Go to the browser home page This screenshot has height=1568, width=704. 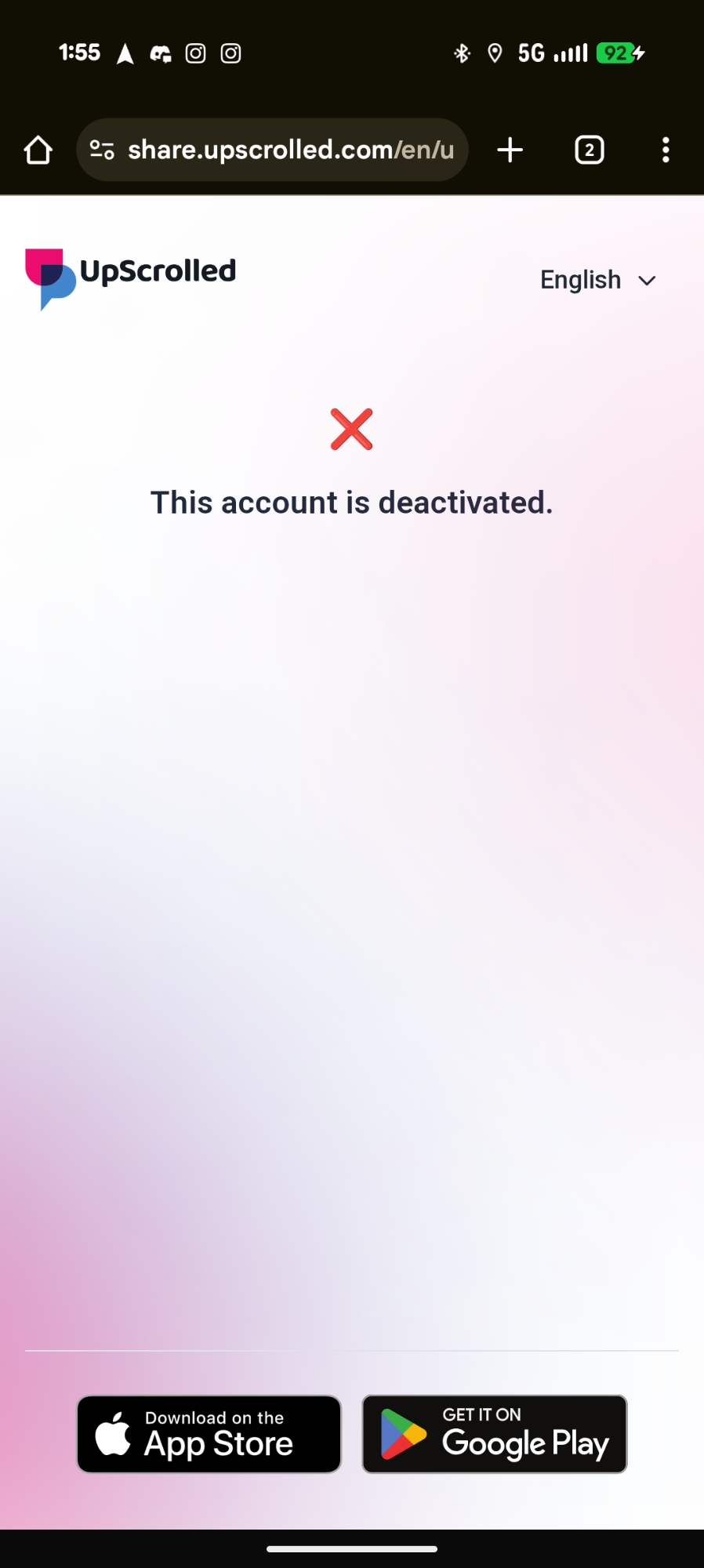(38, 150)
